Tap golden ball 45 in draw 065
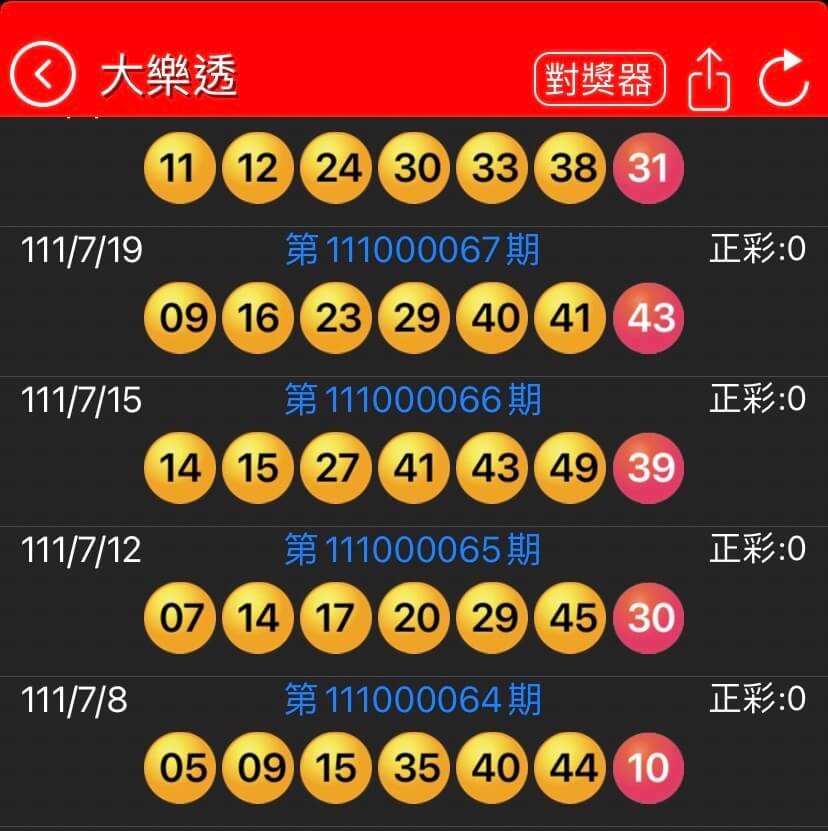The height and width of the screenshot is (831, 828). point(570,618)
